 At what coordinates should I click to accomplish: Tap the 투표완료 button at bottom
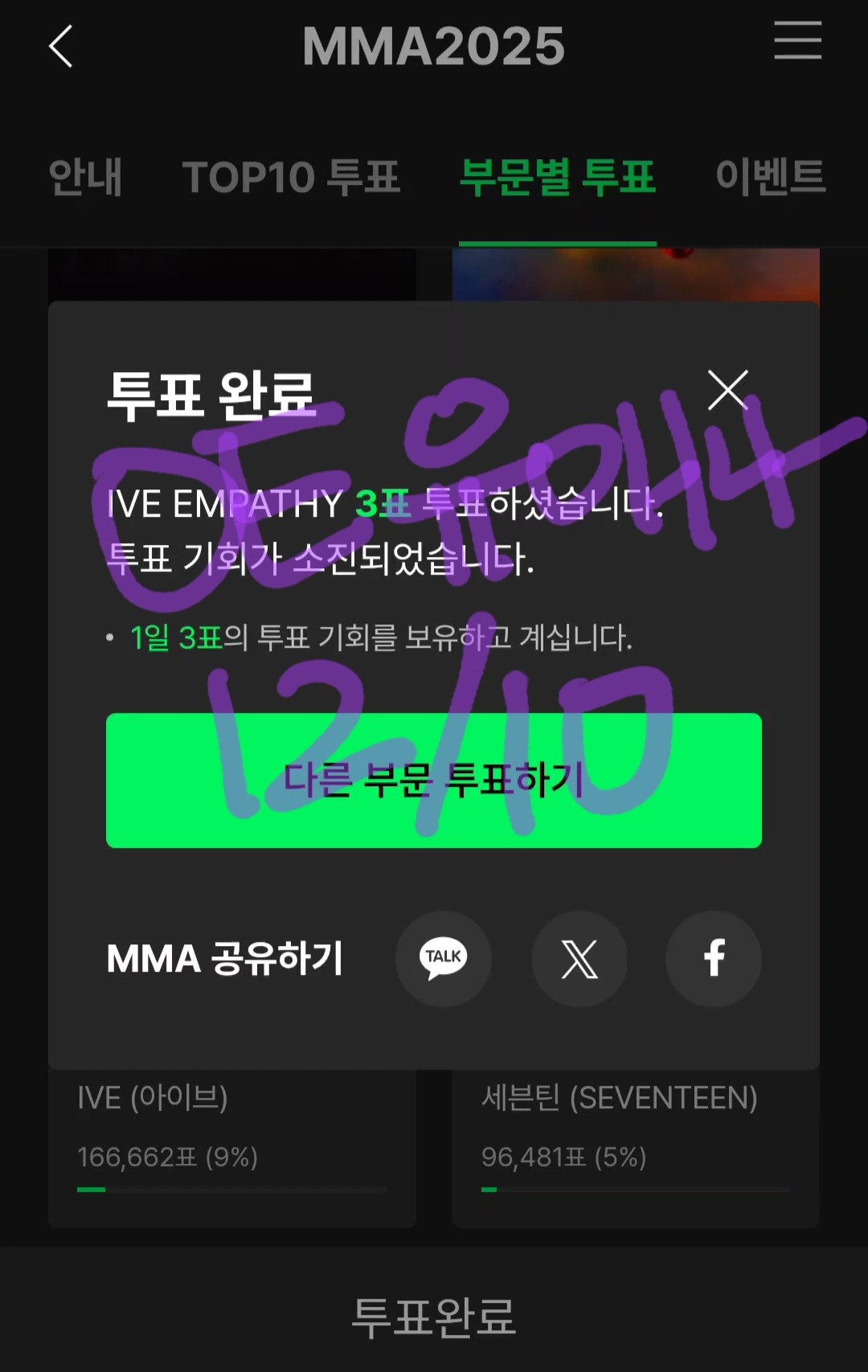click(x=434, y=1313)
